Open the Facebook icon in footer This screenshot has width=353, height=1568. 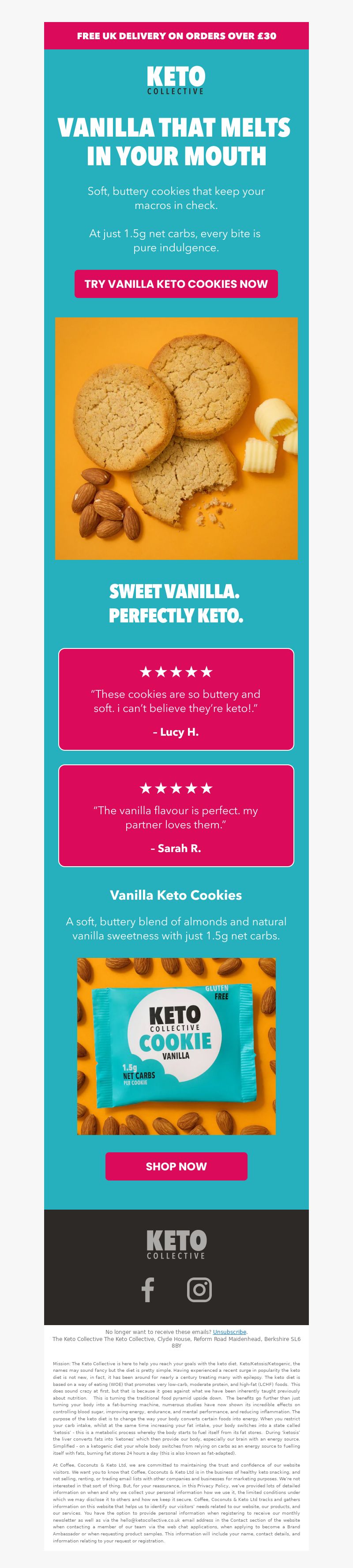(147, 1289)
